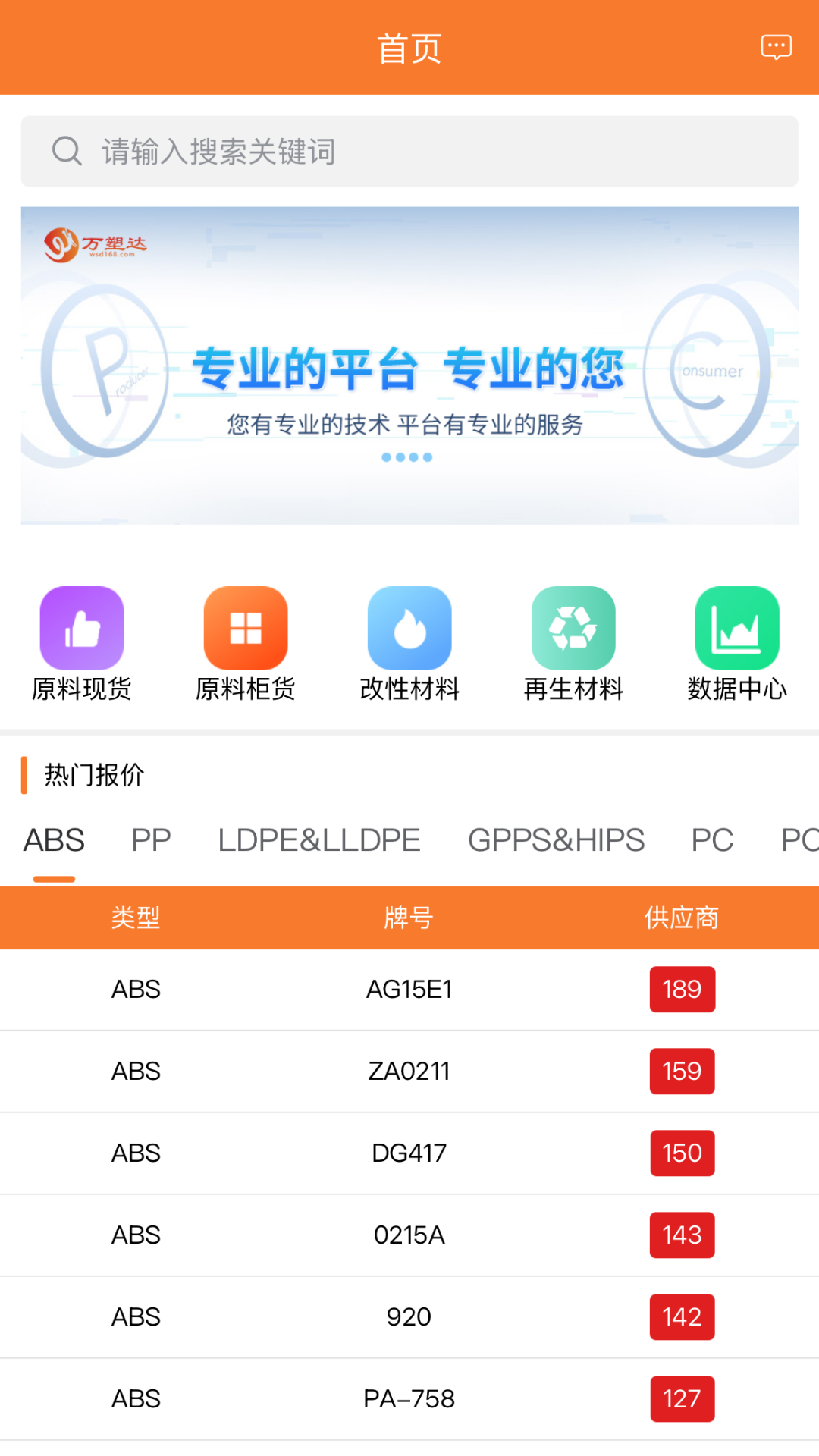This screenshot has height=1456, width=819.
Task: Click the 万塑达 logo on the banner
Action: [93, 246]
